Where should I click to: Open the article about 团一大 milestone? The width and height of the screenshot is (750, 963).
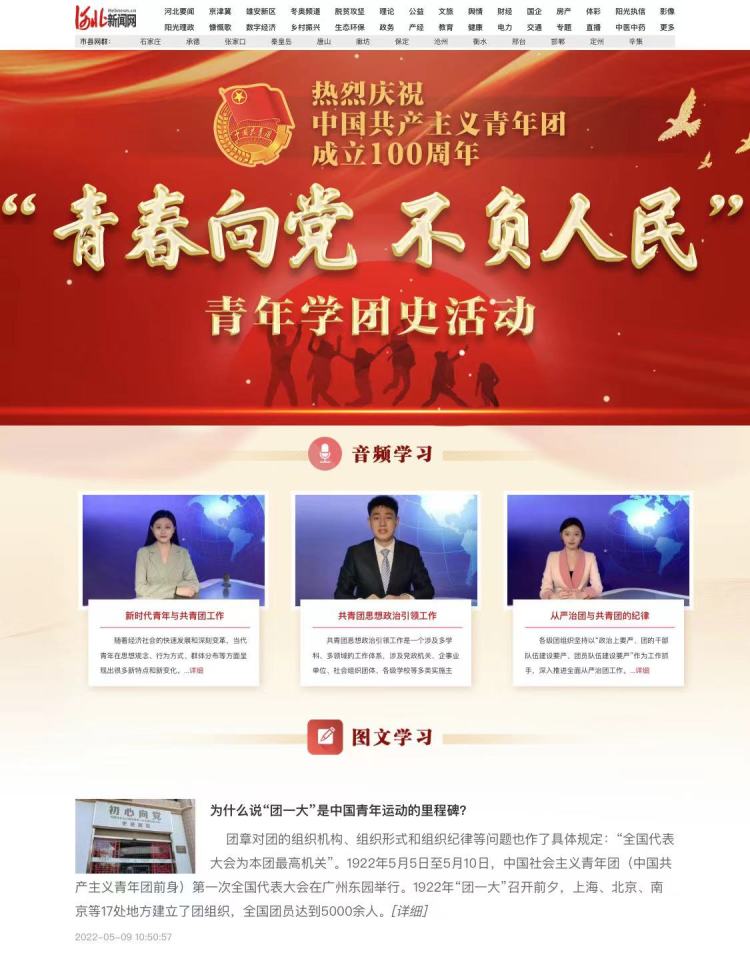(x=338, y=810)
